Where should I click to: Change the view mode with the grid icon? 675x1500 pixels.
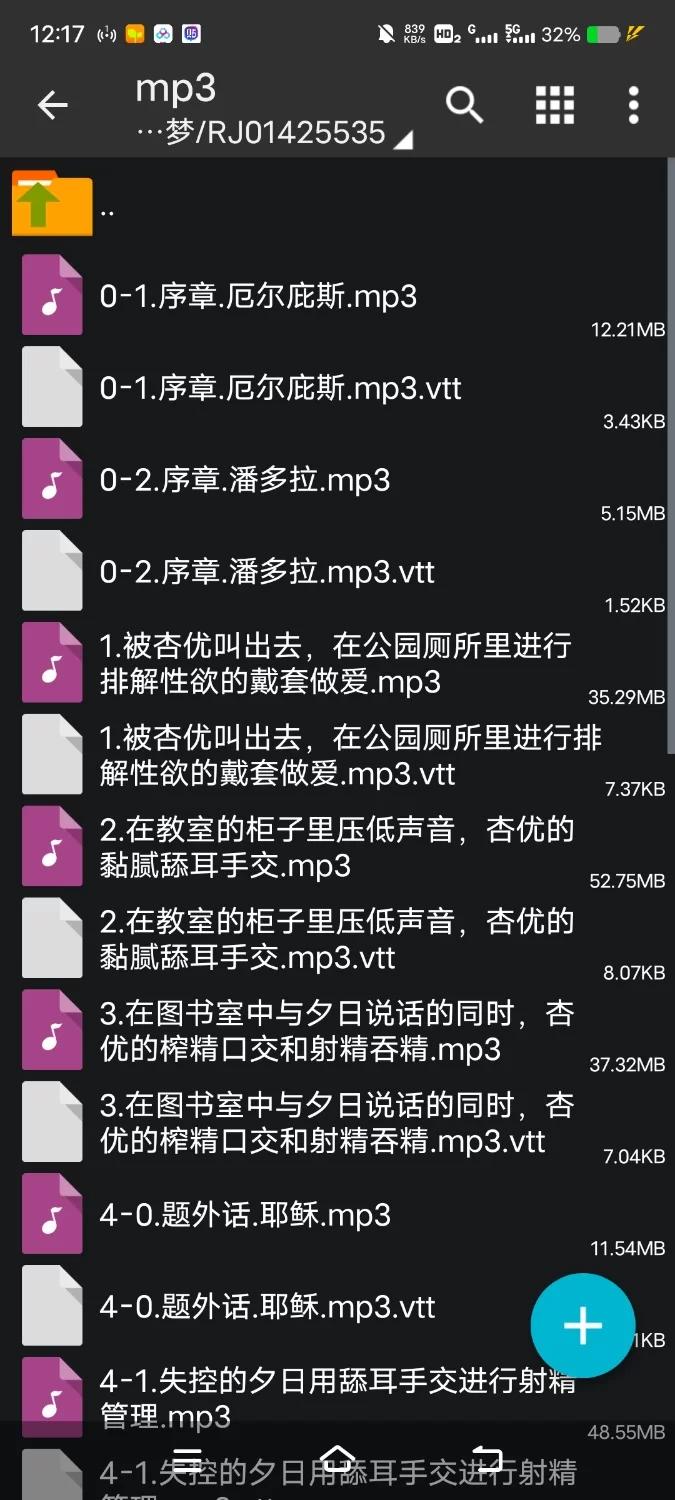[554, 105]
